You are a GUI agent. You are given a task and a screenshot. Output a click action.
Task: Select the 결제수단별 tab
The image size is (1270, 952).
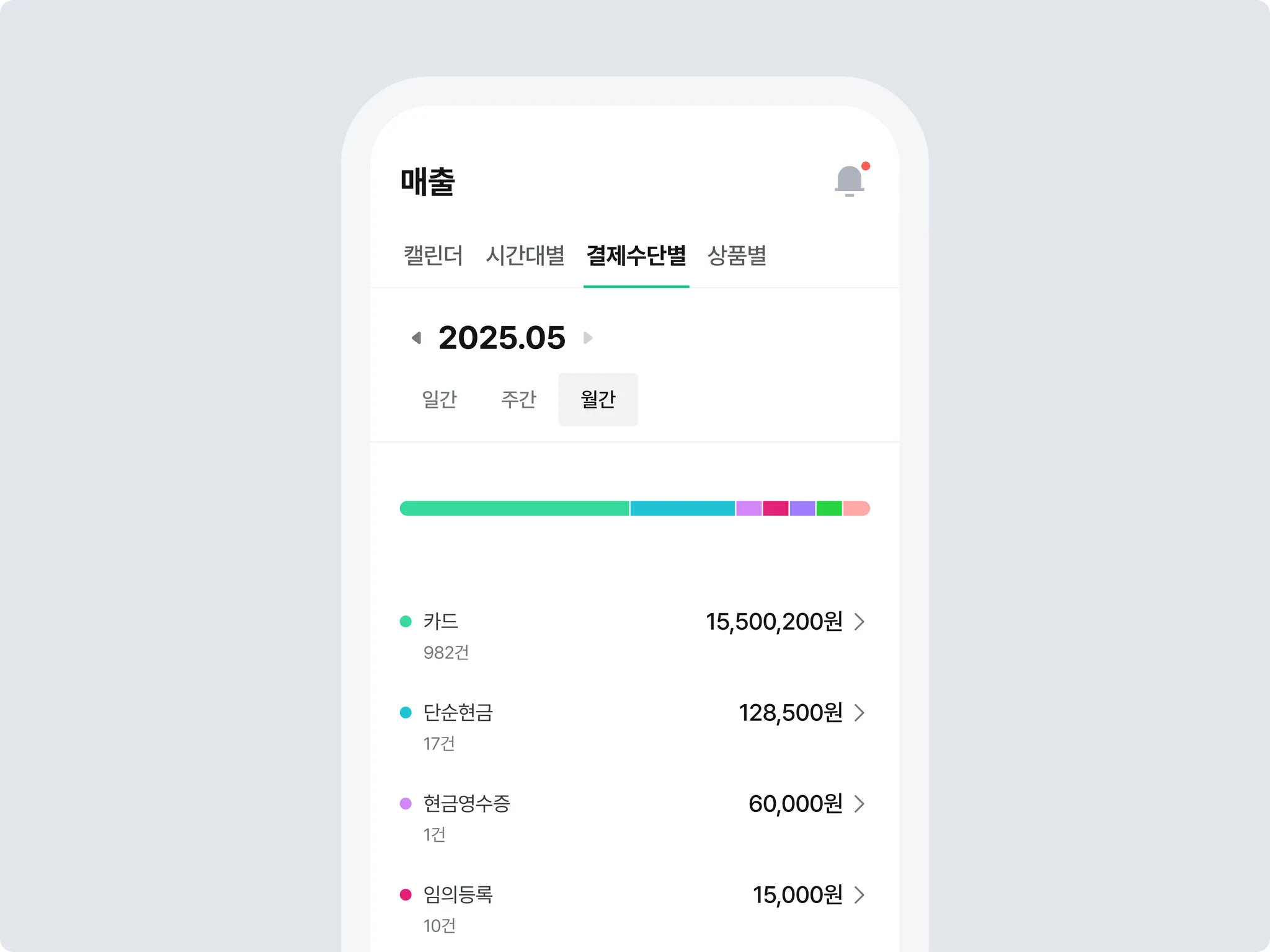[x=636, y=256]
